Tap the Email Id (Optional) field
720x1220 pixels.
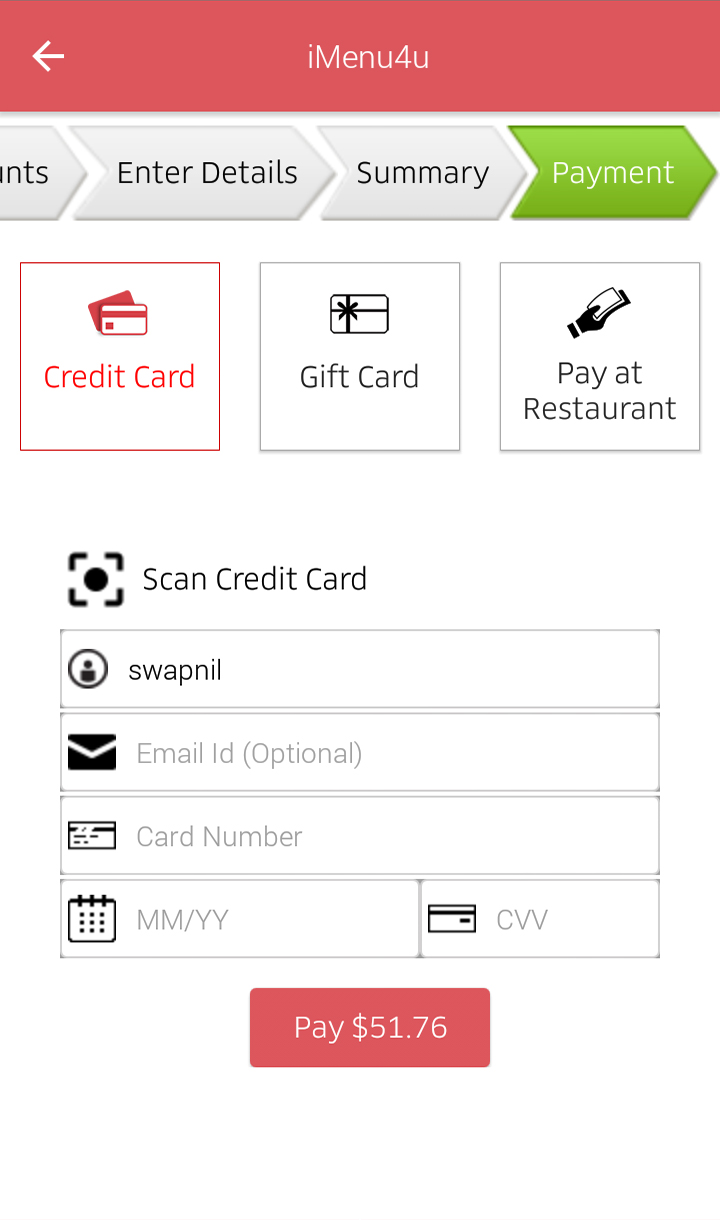coord(380,753)
